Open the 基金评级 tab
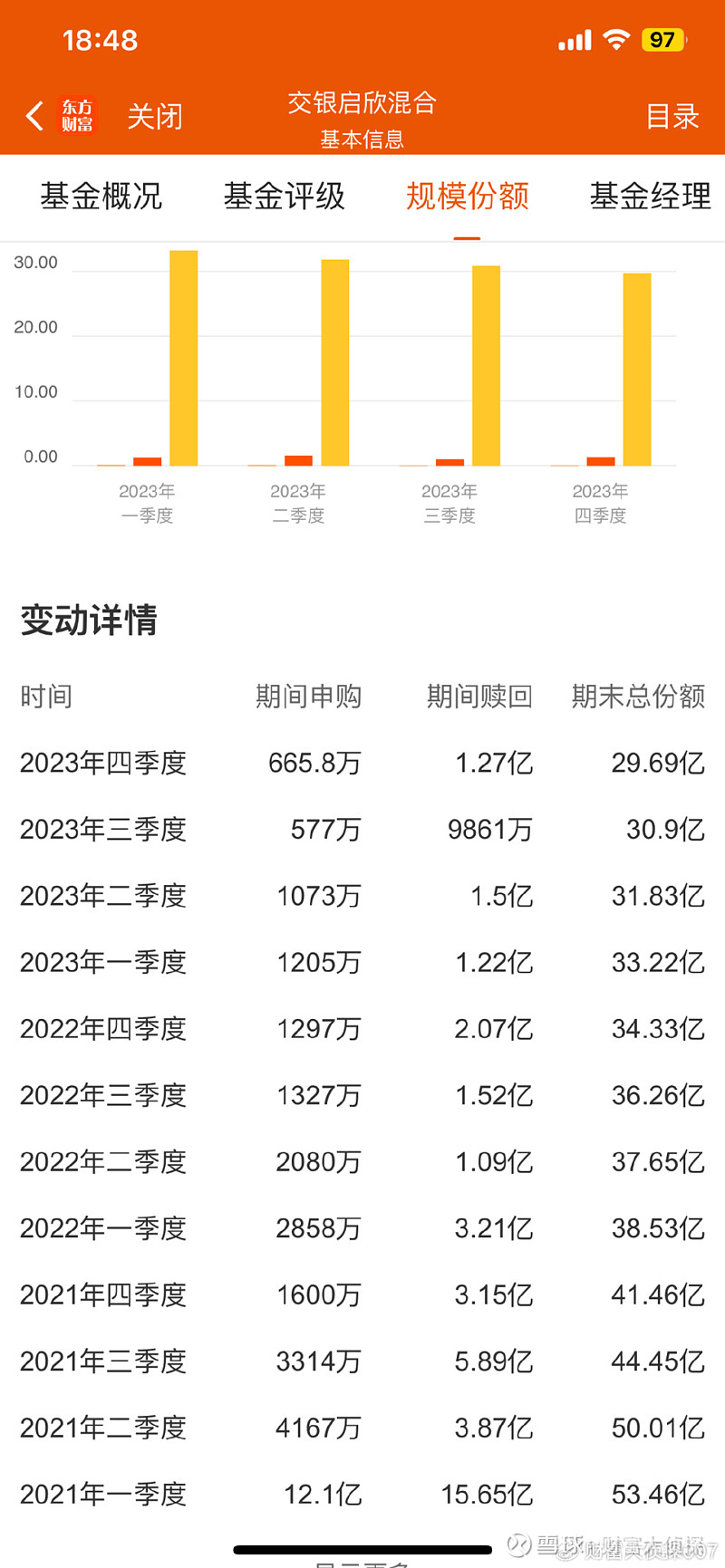The height and width of the screenshot is (1568, 725). click(285, 197)
